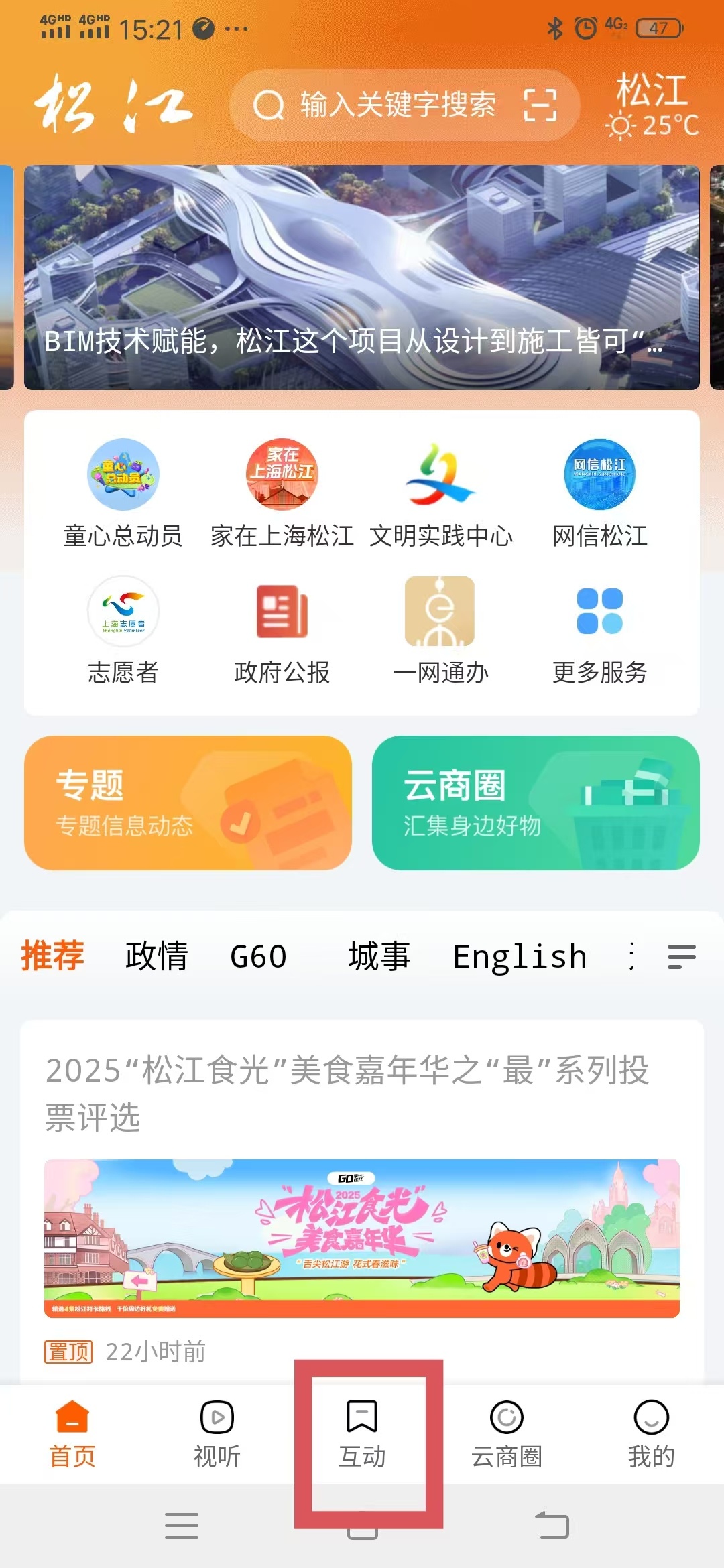Viewport: 724px width, 1568px height.
Task: Open 童心总动员 service
Action: pyautogui.click(x=123, y=493)
